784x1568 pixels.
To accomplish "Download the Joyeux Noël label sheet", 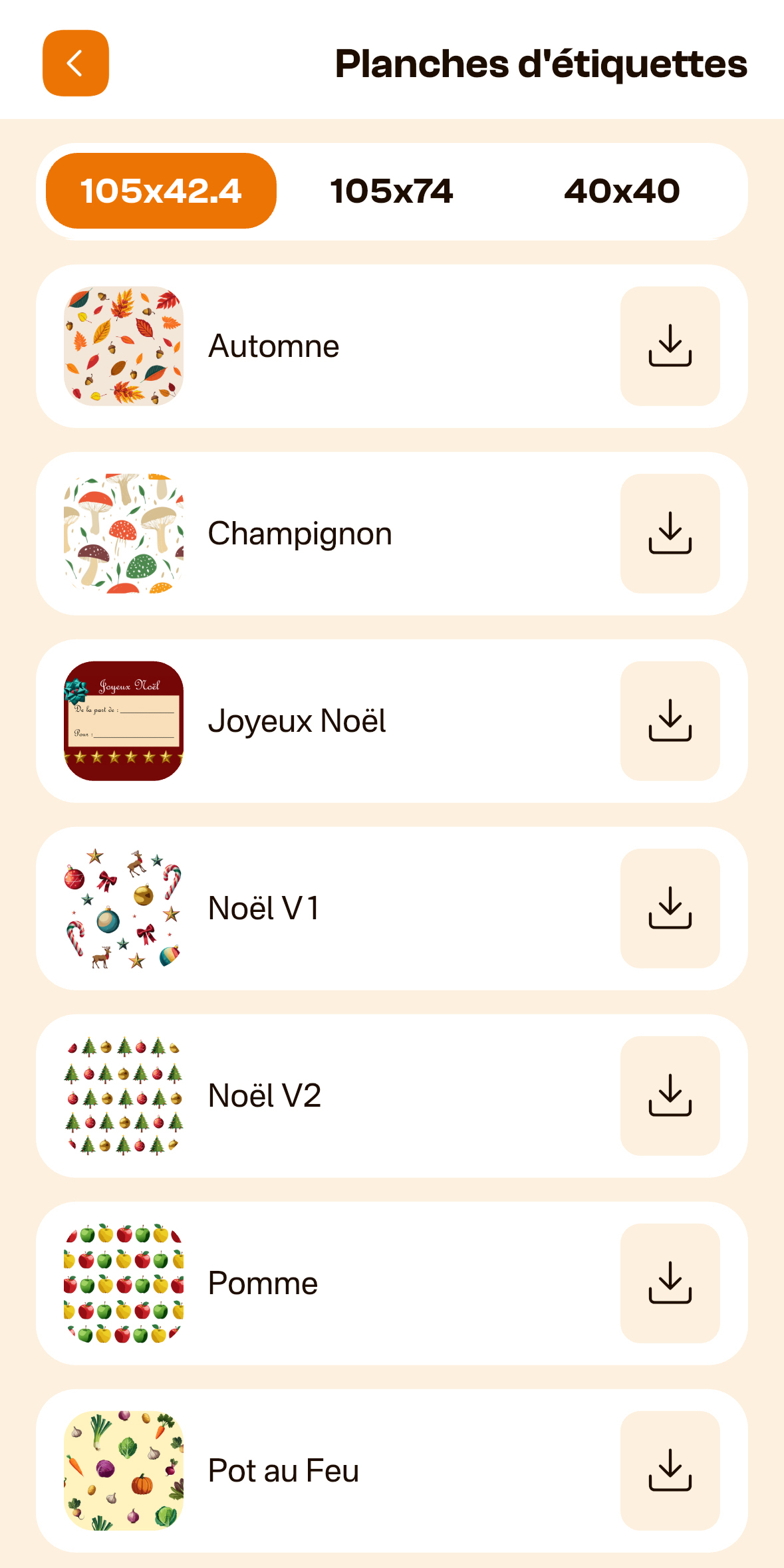I will 670,721.
